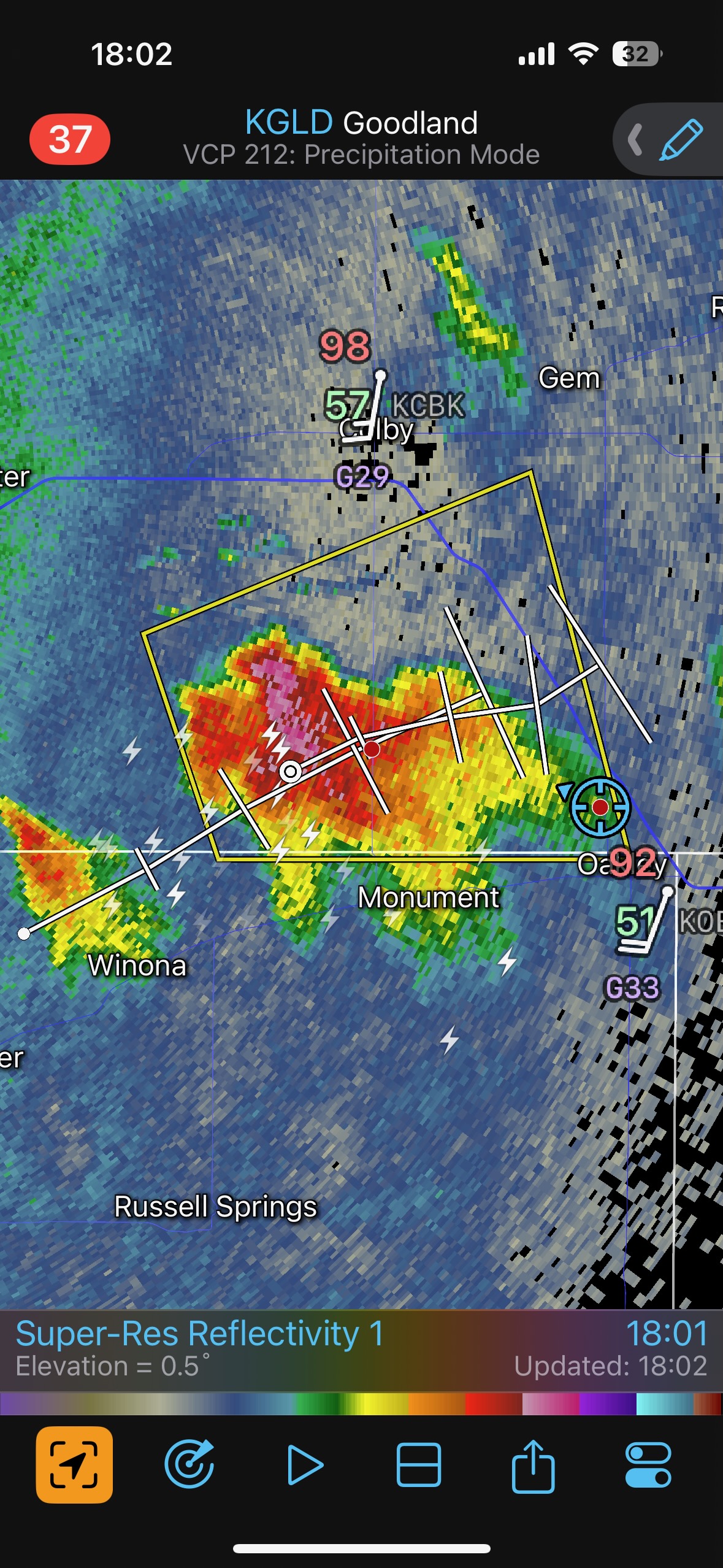Tap the location tracking button
The height and width of the screenshot is (1568, 723).
tap(74, 1464)
